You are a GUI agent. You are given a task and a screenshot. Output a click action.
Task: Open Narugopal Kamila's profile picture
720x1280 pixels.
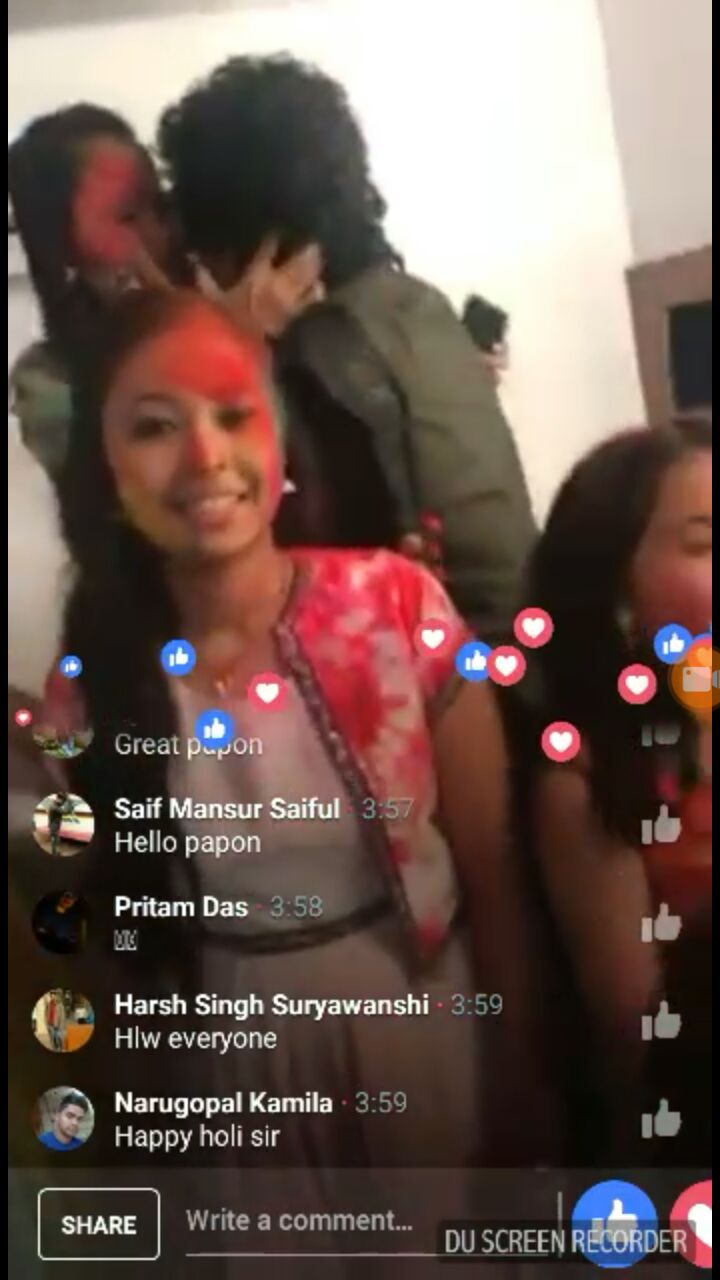click(x=63, y=1118)
